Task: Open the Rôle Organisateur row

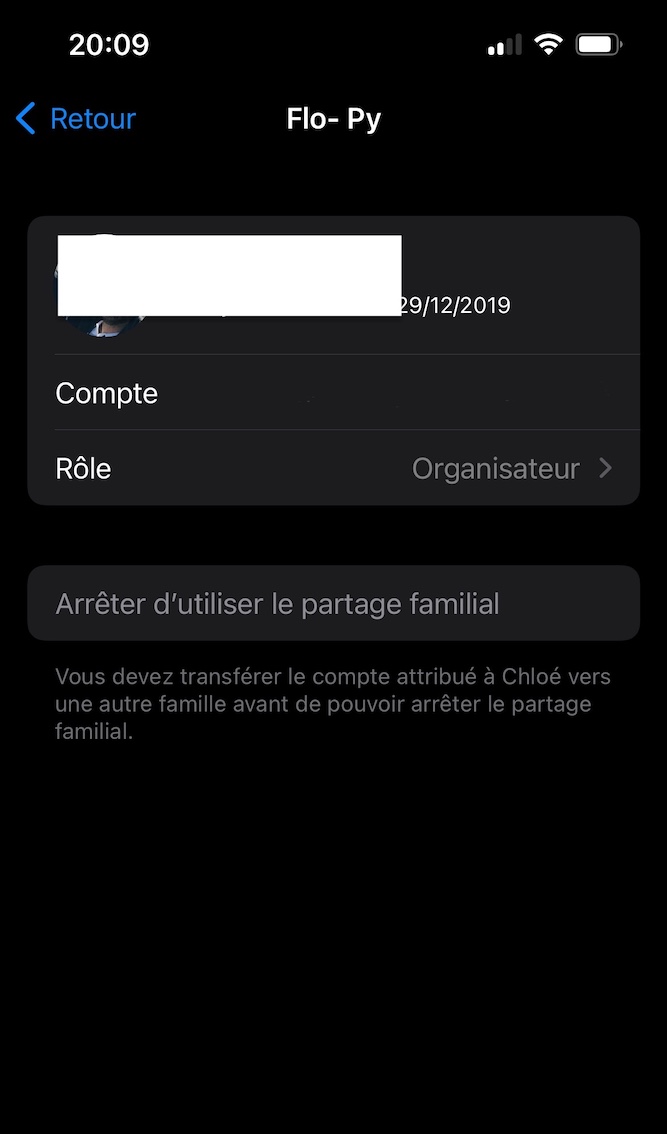Action: coord(334,469)
